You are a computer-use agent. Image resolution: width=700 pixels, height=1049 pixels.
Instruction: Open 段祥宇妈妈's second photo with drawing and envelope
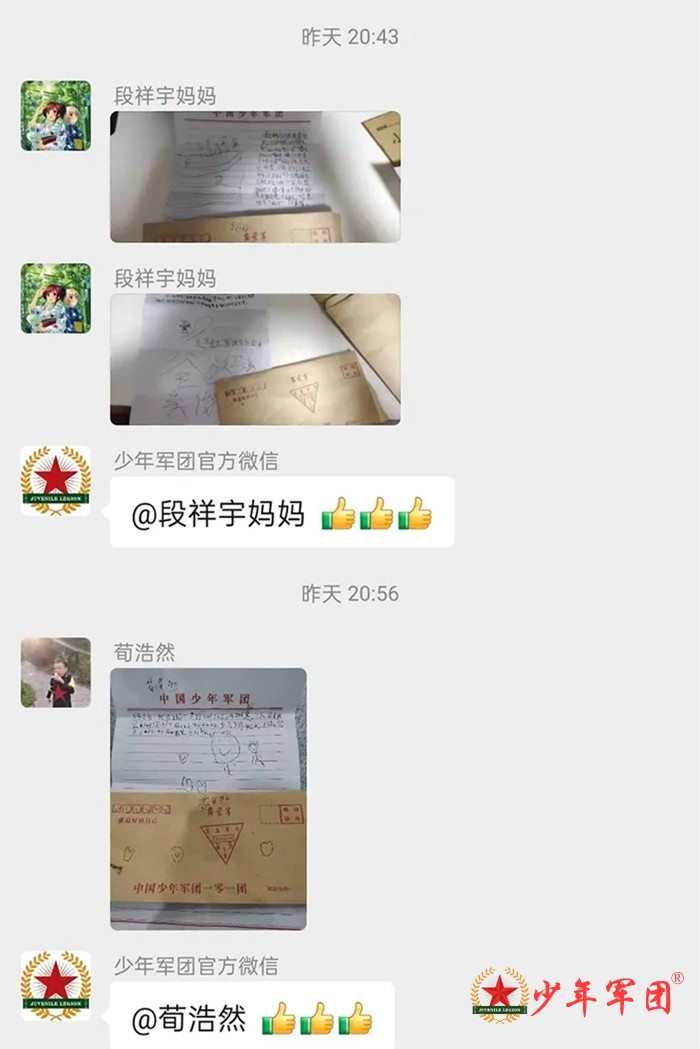pos(255,359)
